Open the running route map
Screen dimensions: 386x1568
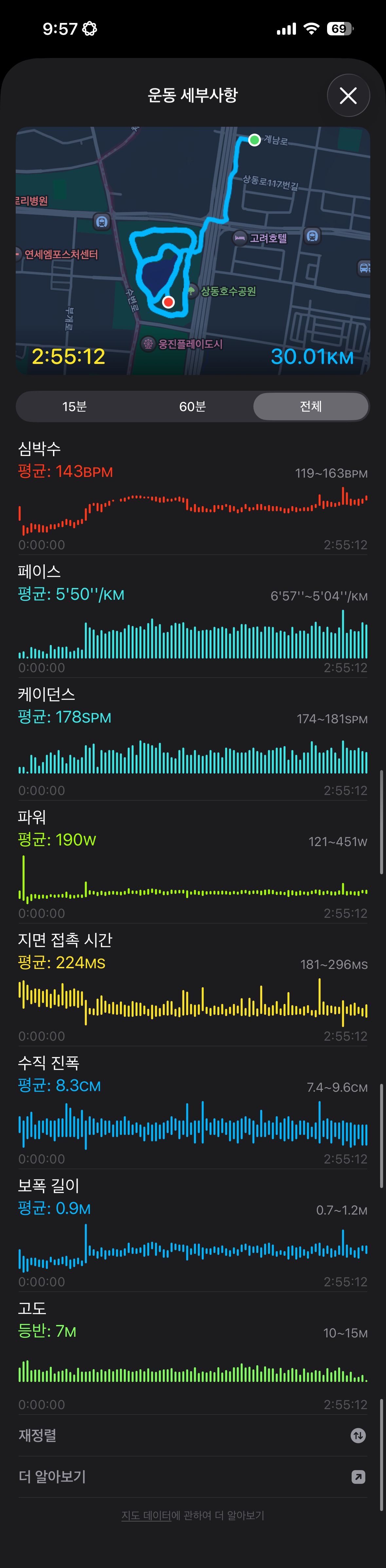(x=193, y=250)
